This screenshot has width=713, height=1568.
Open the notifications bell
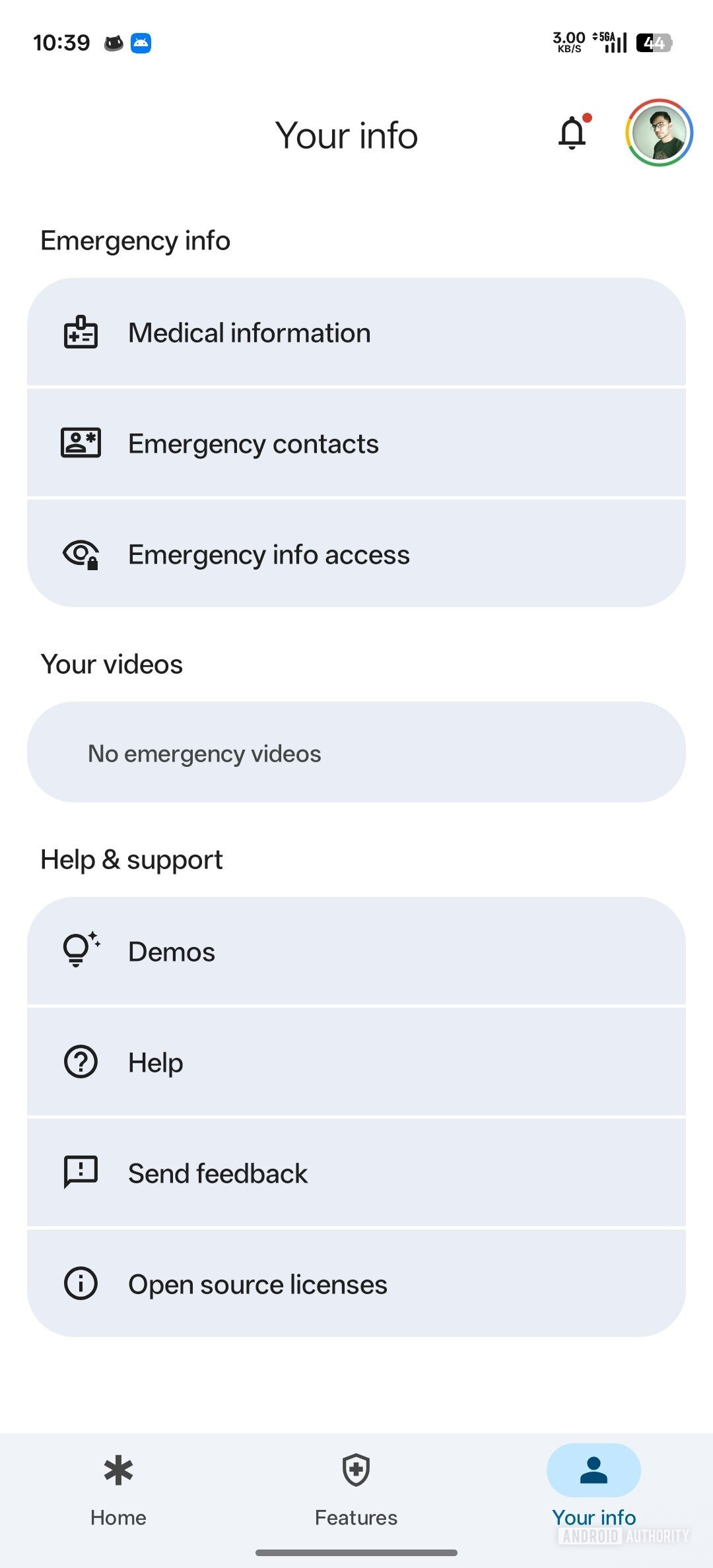point(573,133)
